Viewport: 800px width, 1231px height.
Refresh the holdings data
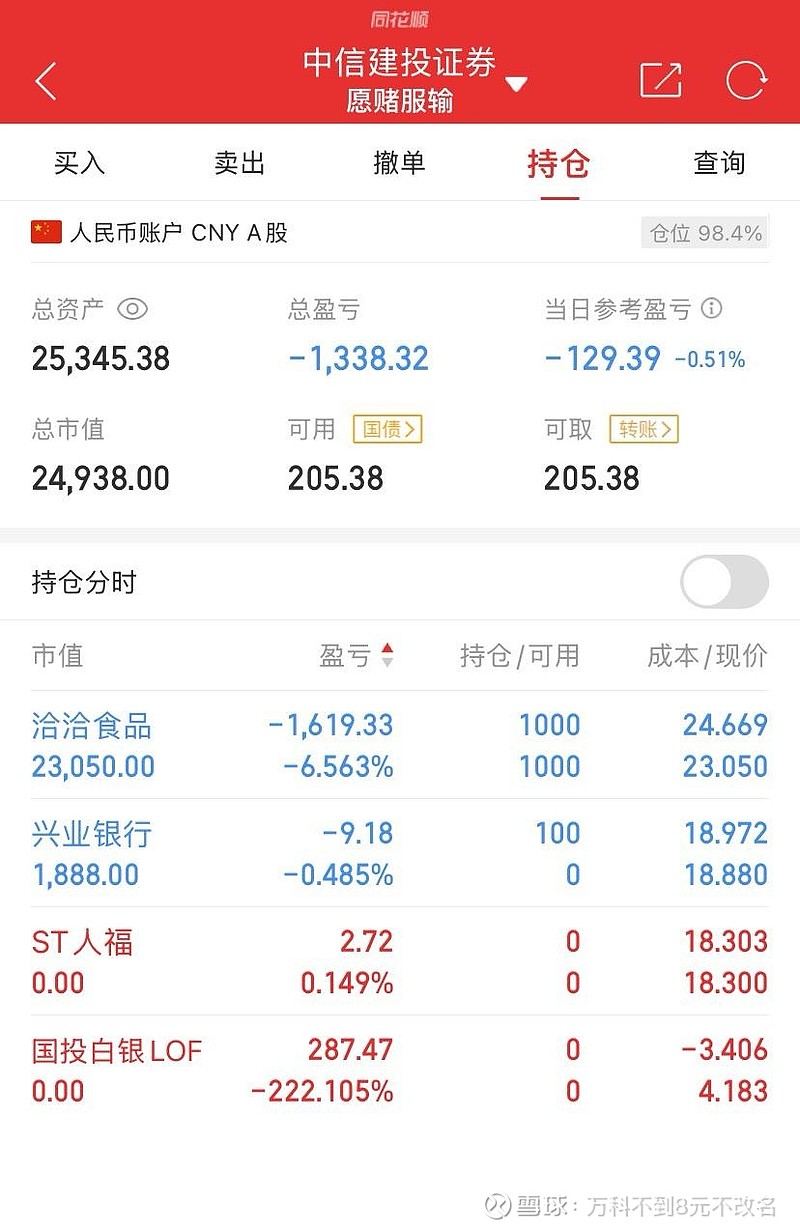point(745,80)
